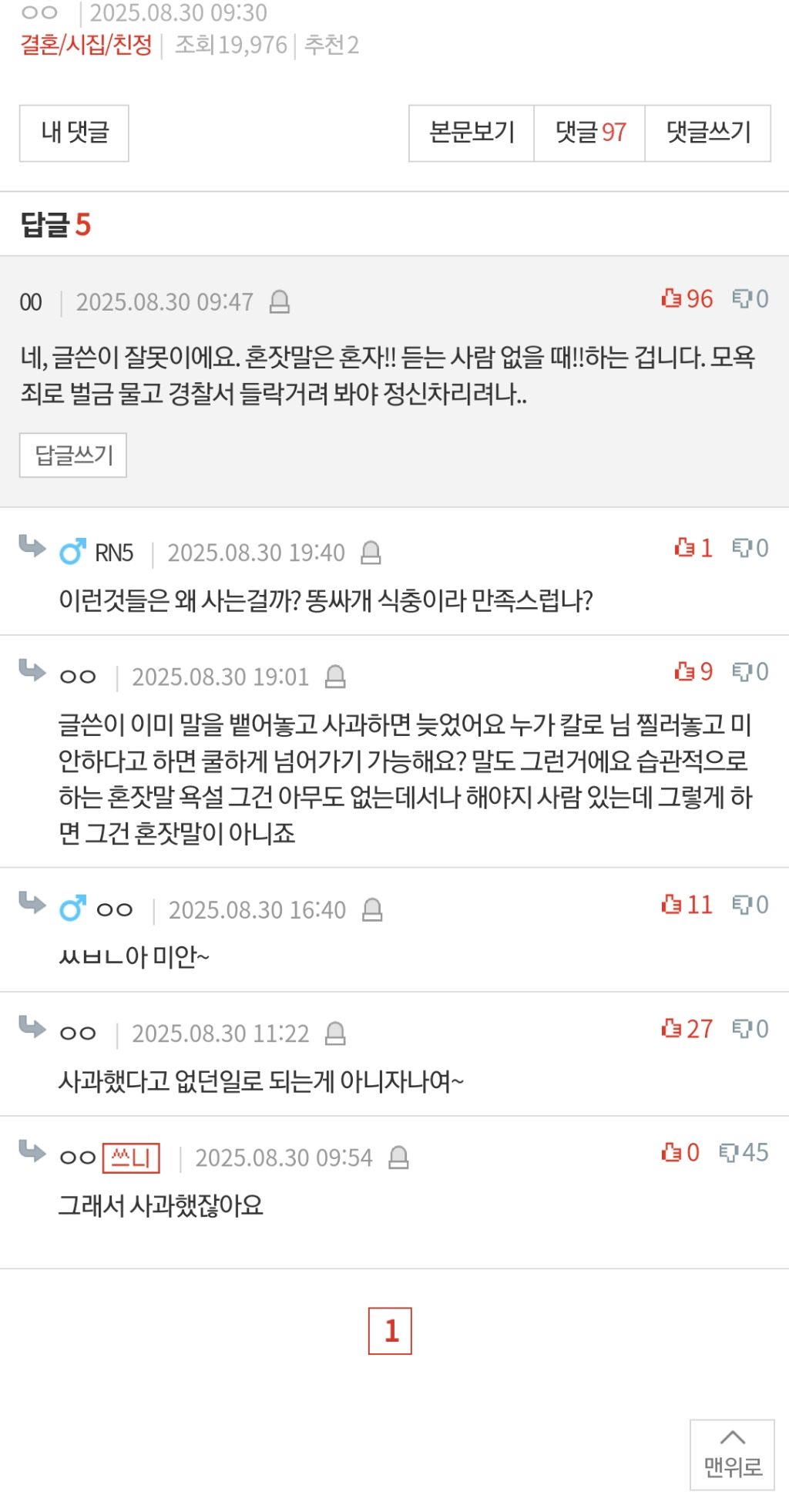Select page 1 of the replies
789x1512 pixels.
click(x=391, y=1331)
